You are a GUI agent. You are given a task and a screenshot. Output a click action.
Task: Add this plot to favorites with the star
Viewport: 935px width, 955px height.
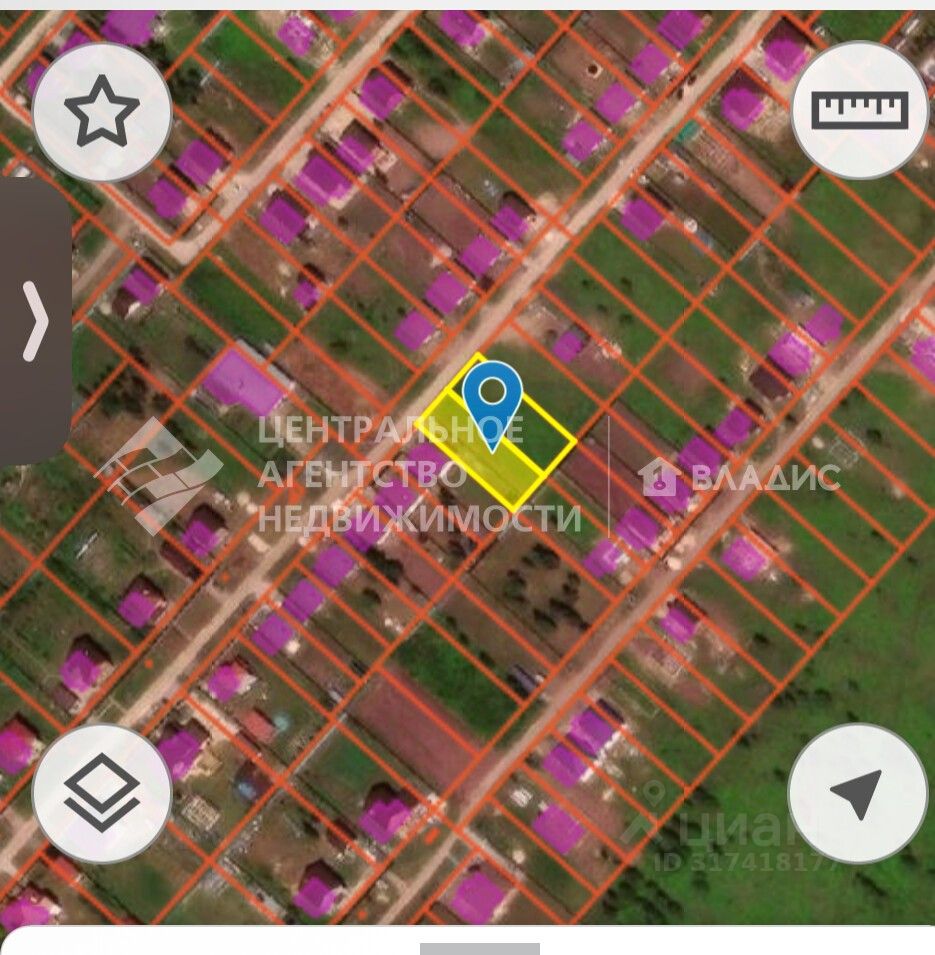pos(102,112)
